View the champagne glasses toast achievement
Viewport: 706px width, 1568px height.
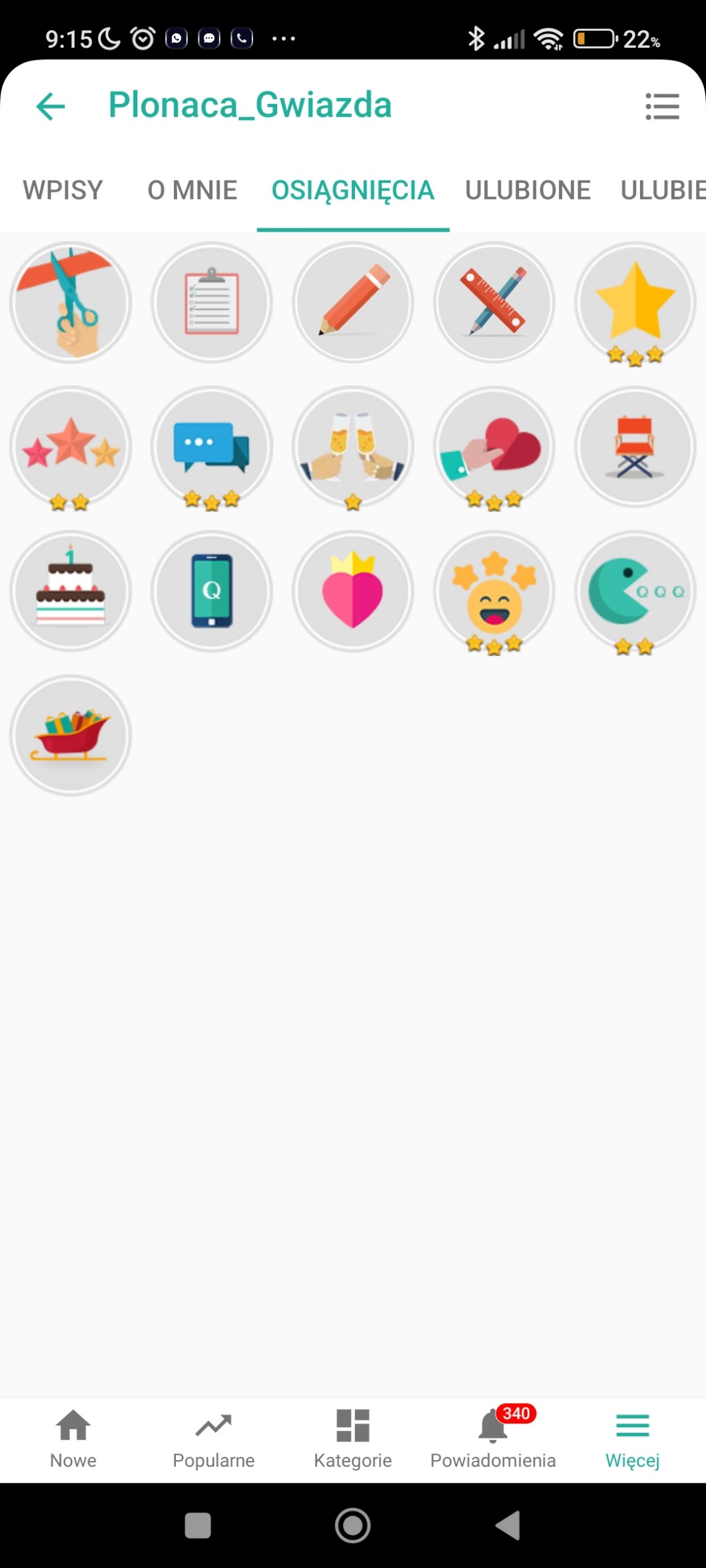pyautogui.click(x=353, y=447)
